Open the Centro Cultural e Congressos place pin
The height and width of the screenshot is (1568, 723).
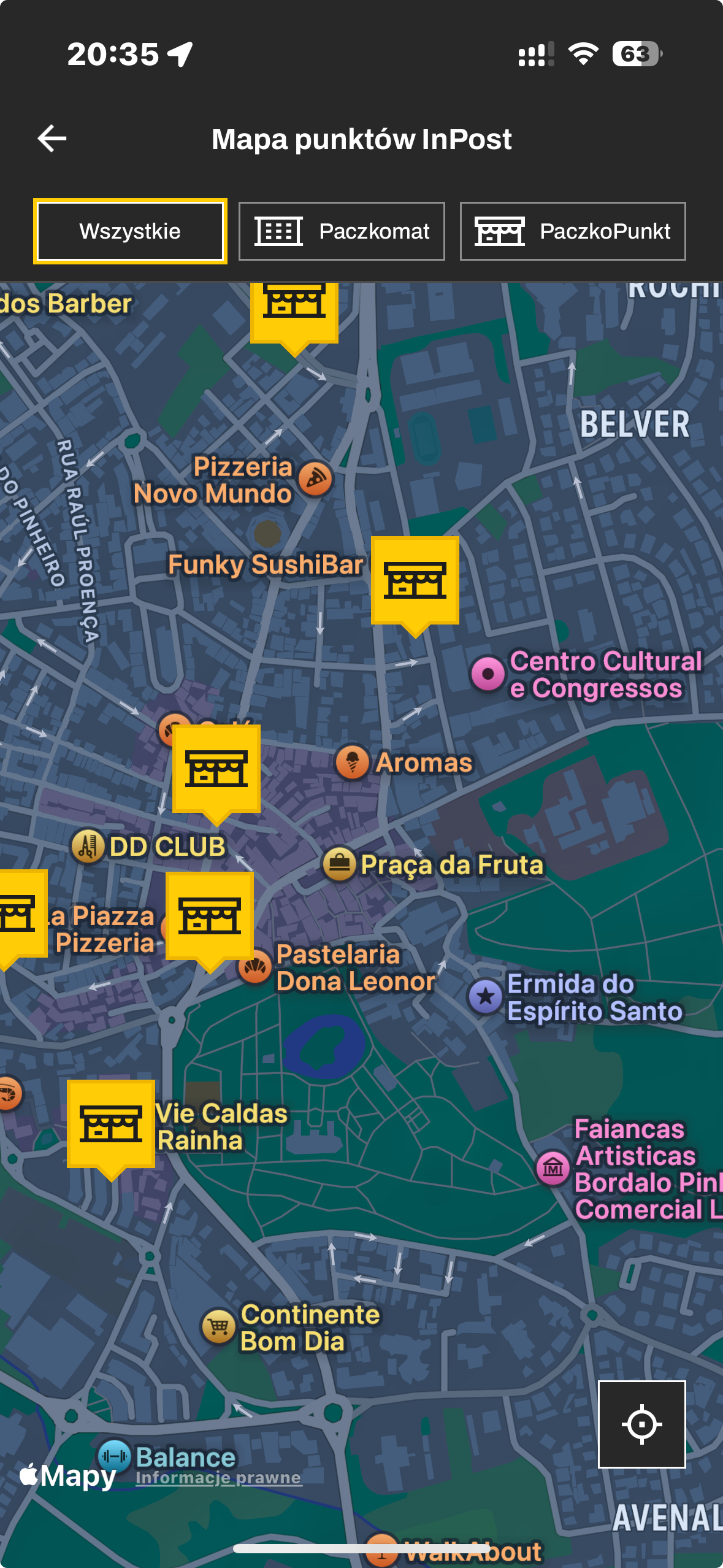click(x=488, y=674)
